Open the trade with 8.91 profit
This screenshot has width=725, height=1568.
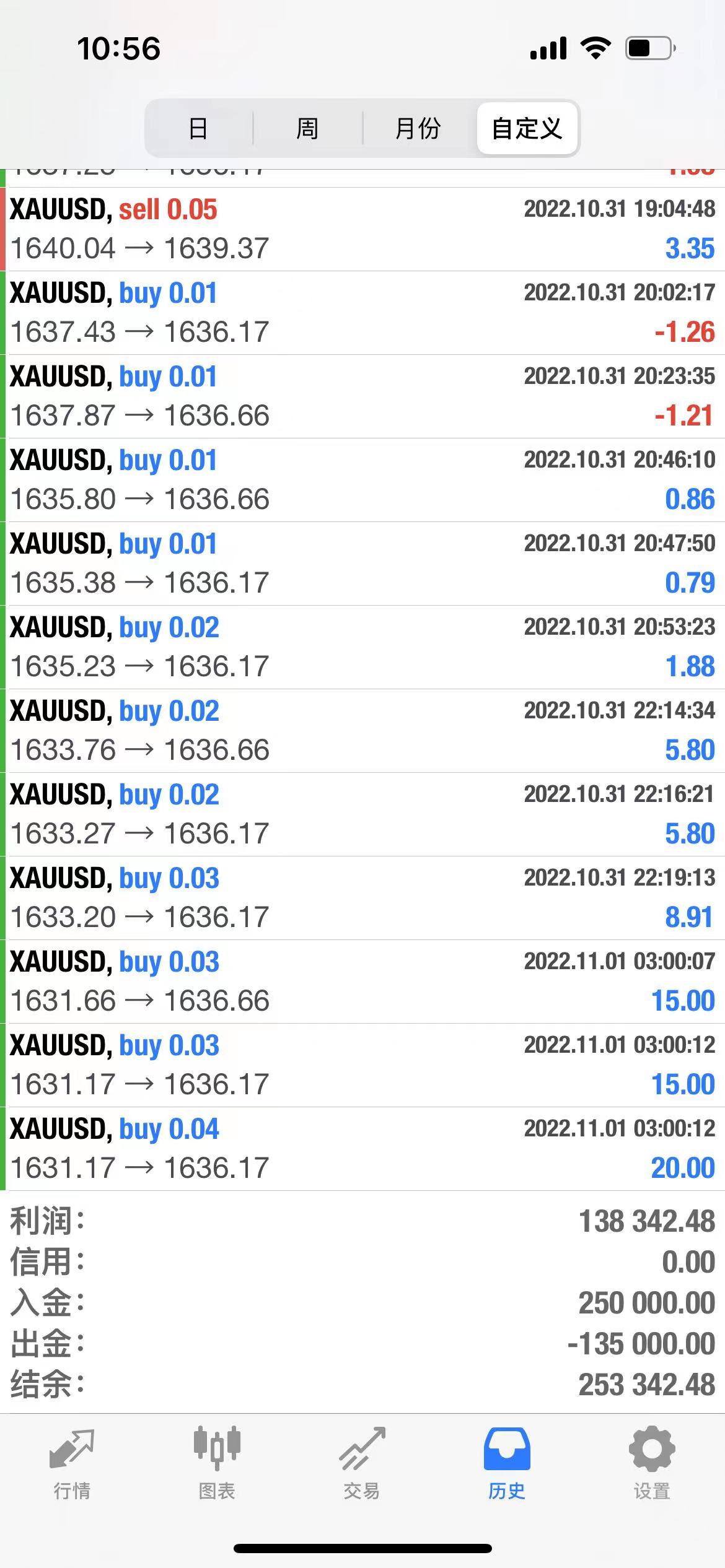point(362,898)
